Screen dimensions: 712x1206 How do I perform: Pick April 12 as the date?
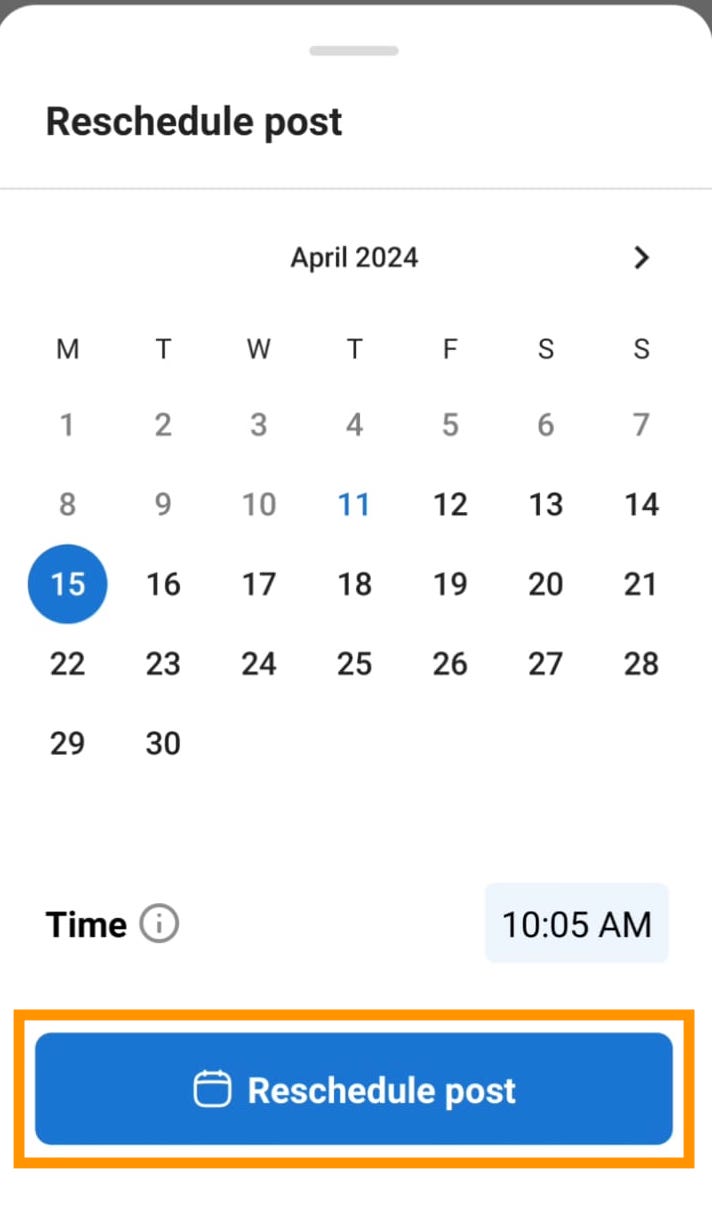450,504
